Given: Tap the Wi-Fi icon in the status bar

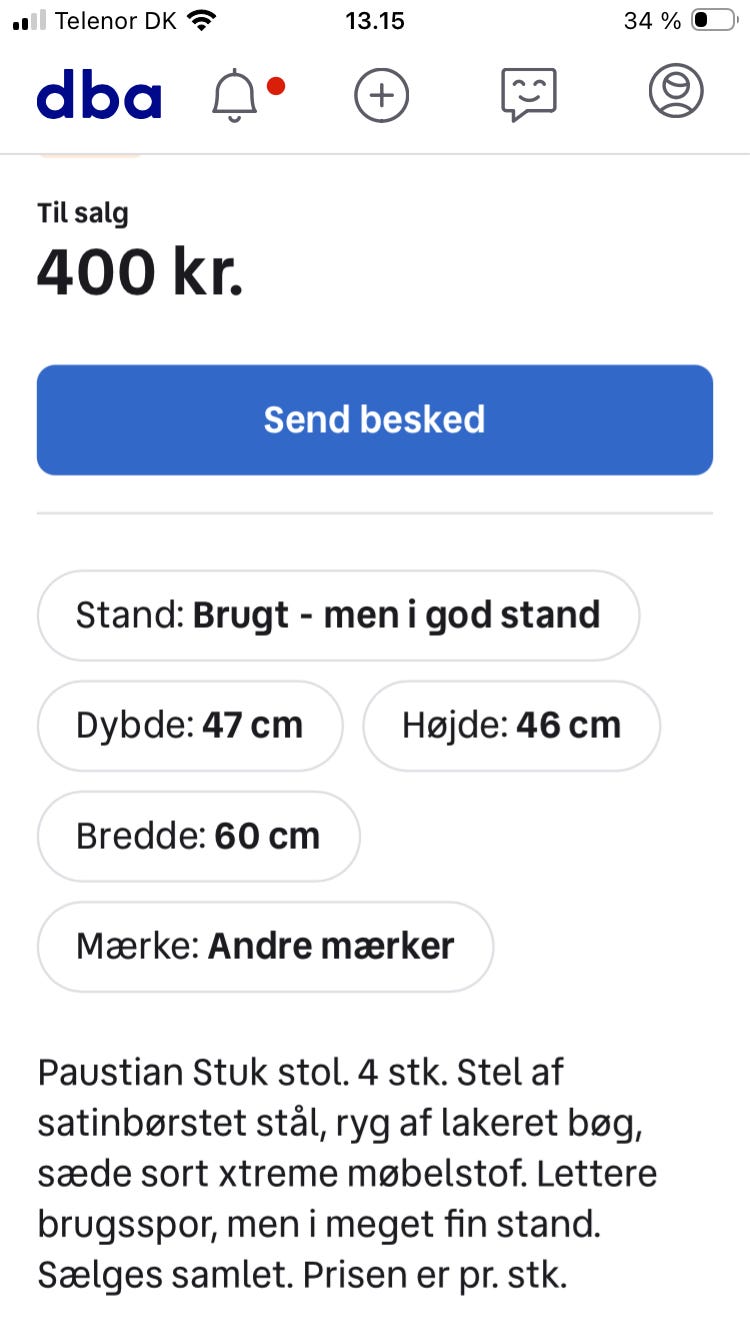Looking at the screenshot, I should tap(199, 20).
